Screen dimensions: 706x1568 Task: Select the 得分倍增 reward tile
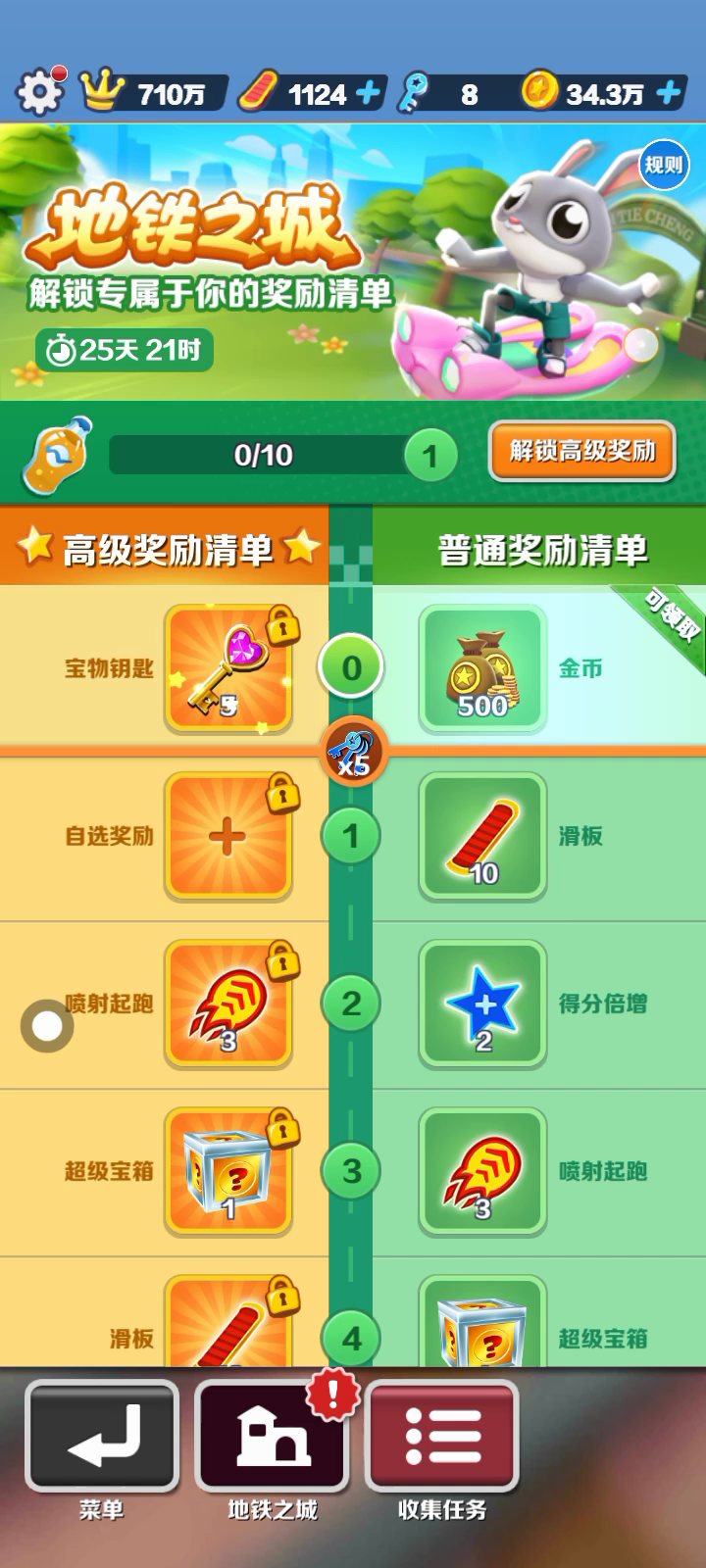(481, 1004)
